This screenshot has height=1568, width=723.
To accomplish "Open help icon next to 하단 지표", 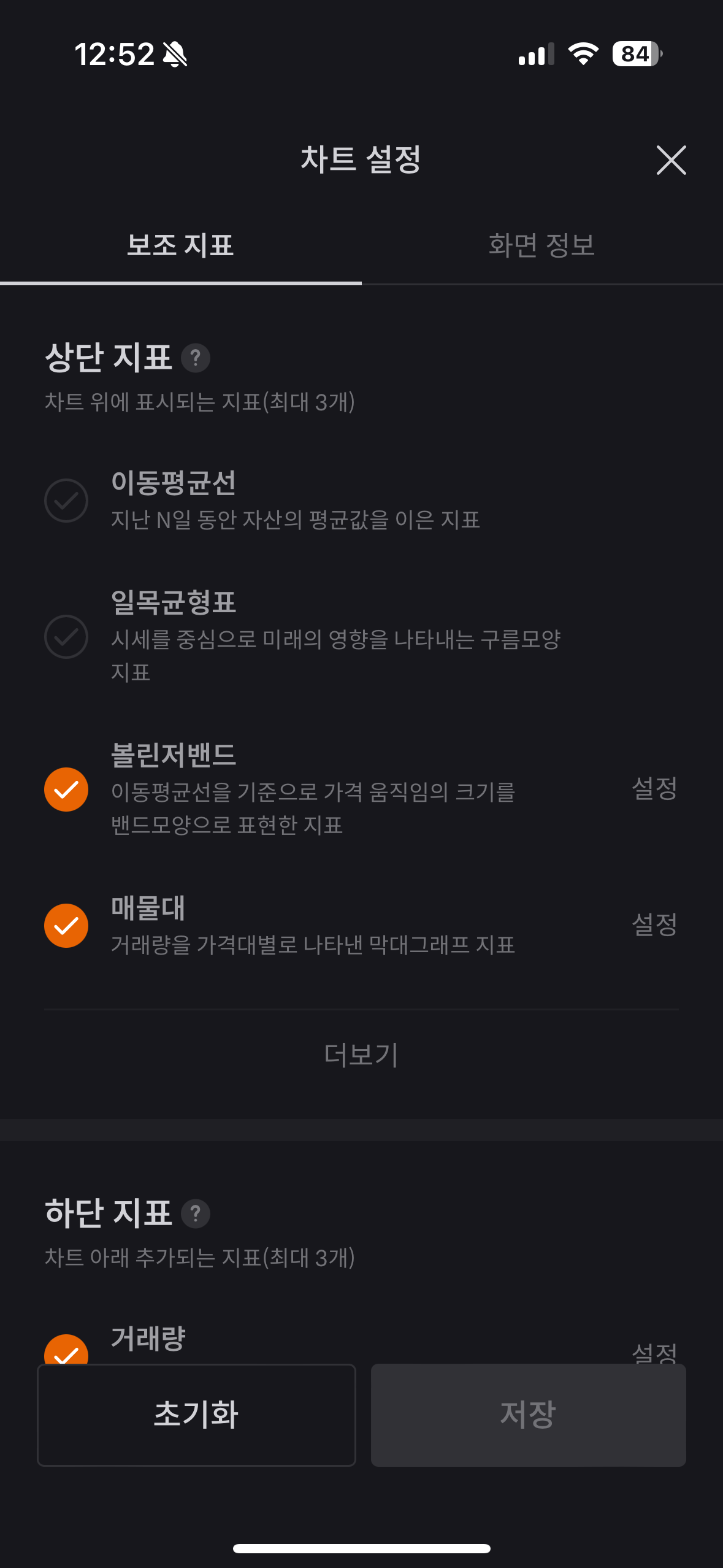I will coord(196,1213).
